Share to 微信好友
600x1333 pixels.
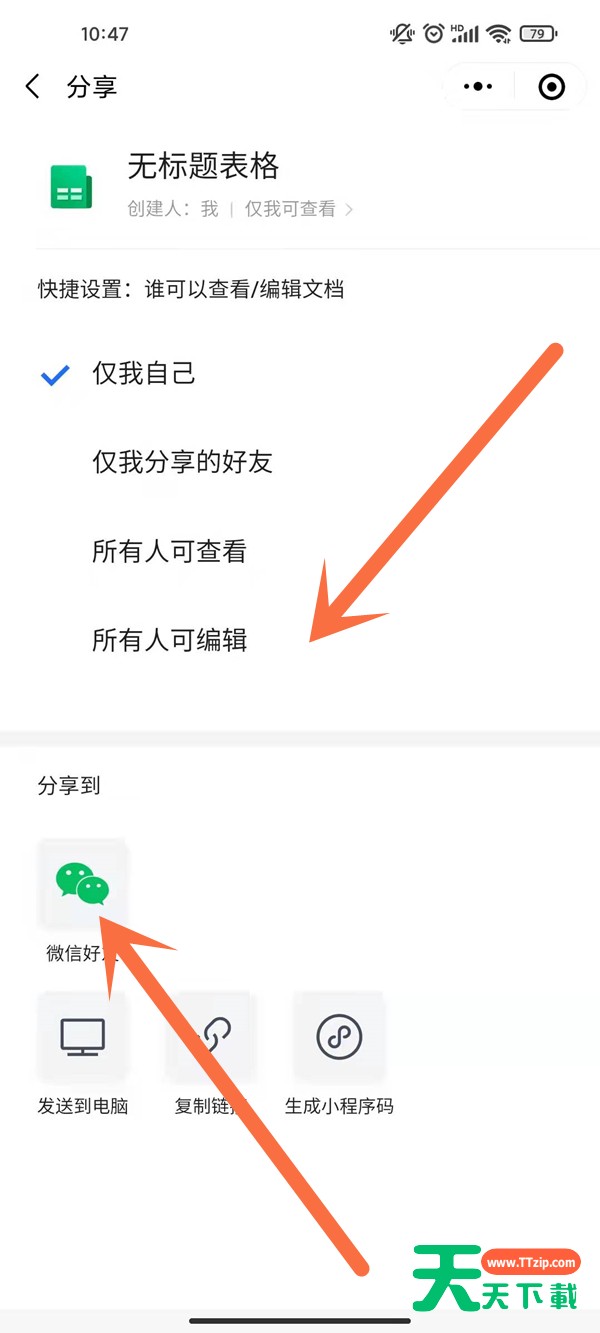click(x=82, y=901)
